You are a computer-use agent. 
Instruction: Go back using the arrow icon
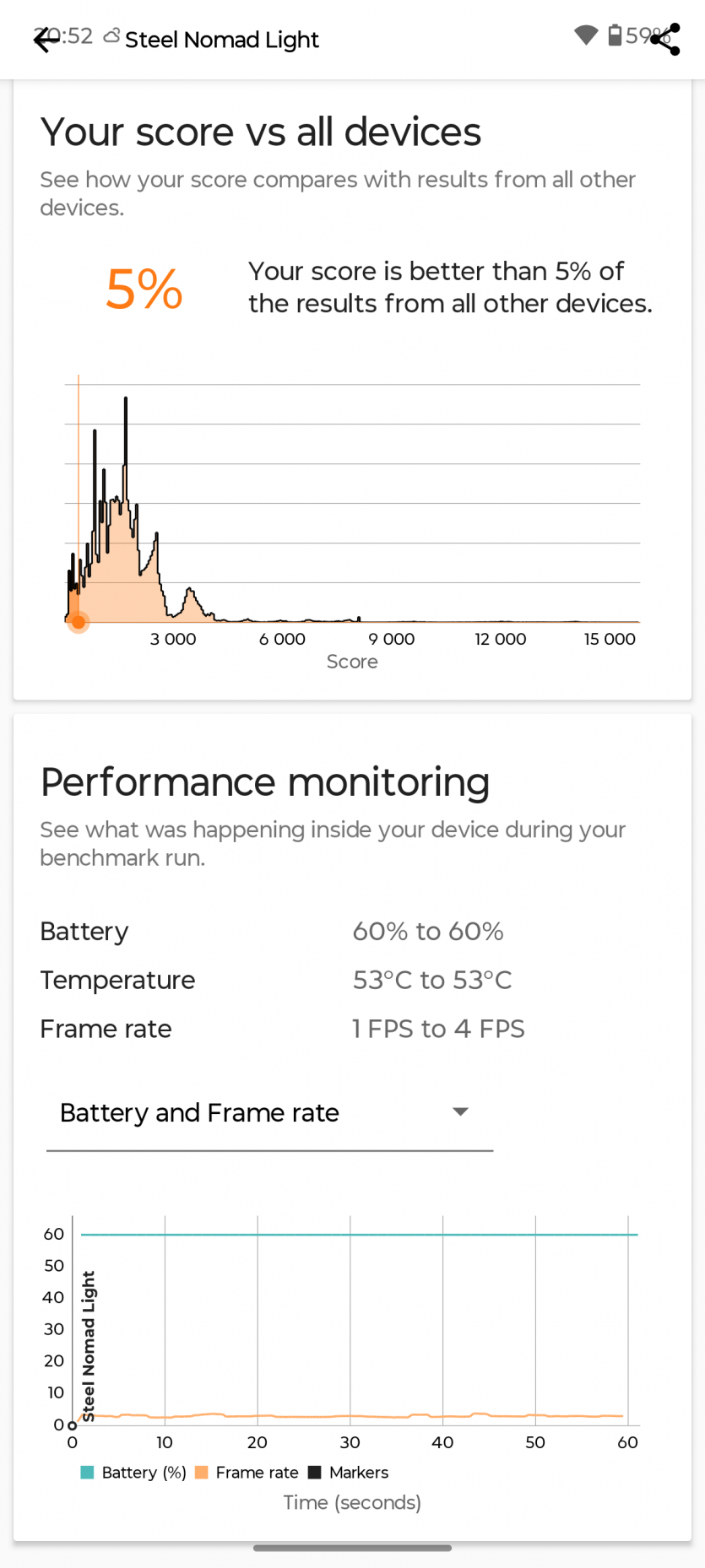point(46,40)
